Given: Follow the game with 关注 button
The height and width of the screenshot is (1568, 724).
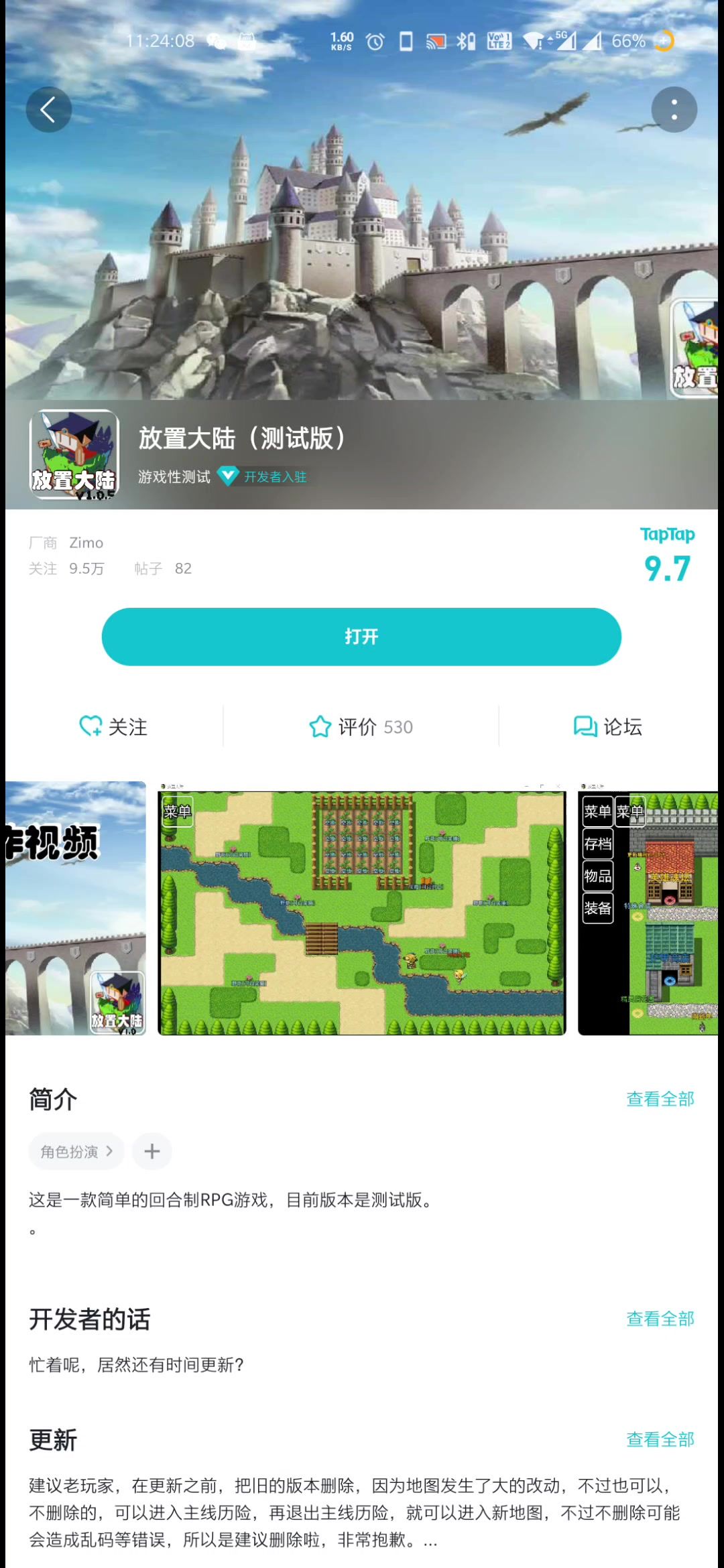Looking at the screenshot, I should tap(114, 726).
